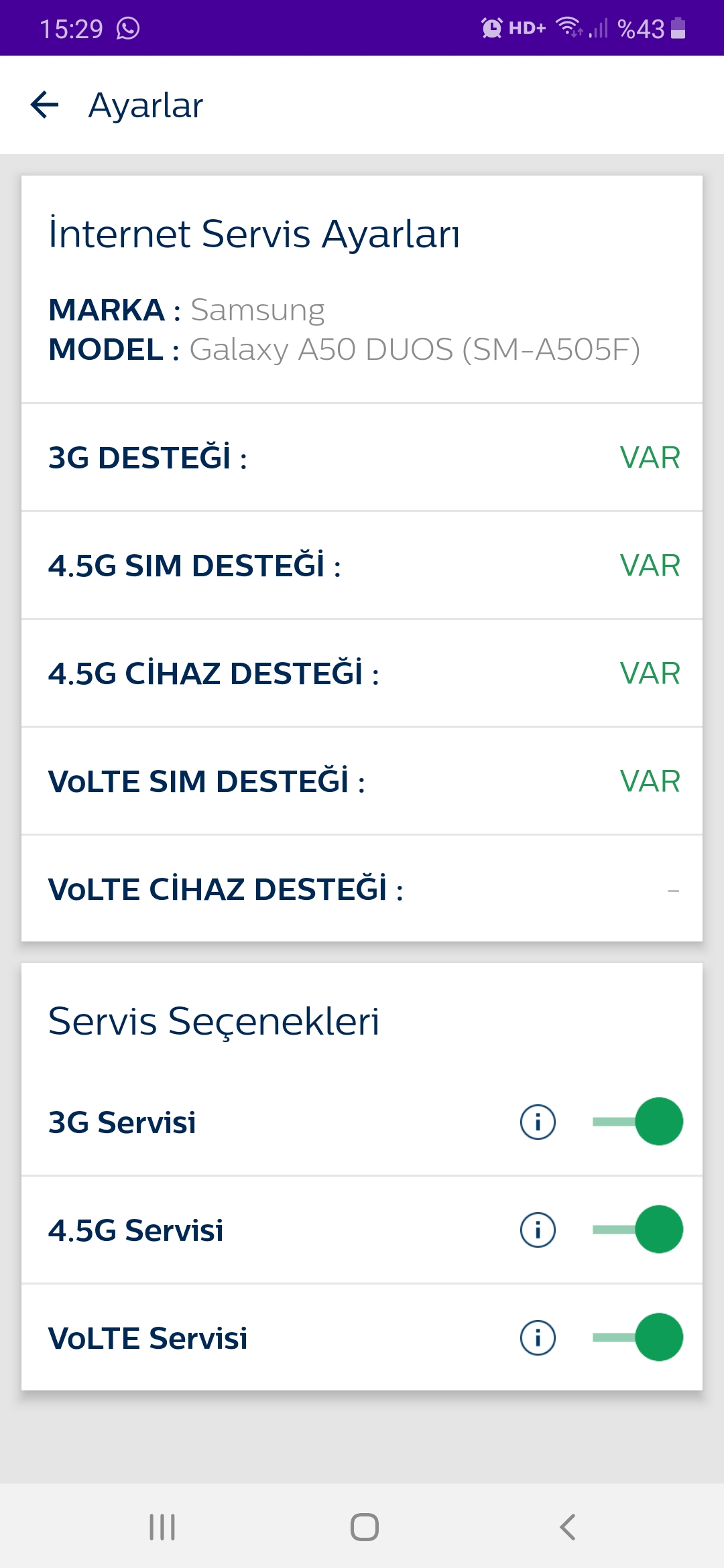Turn off the 3G Servisi switch

pyautogui.click(x=638, y=1121)
